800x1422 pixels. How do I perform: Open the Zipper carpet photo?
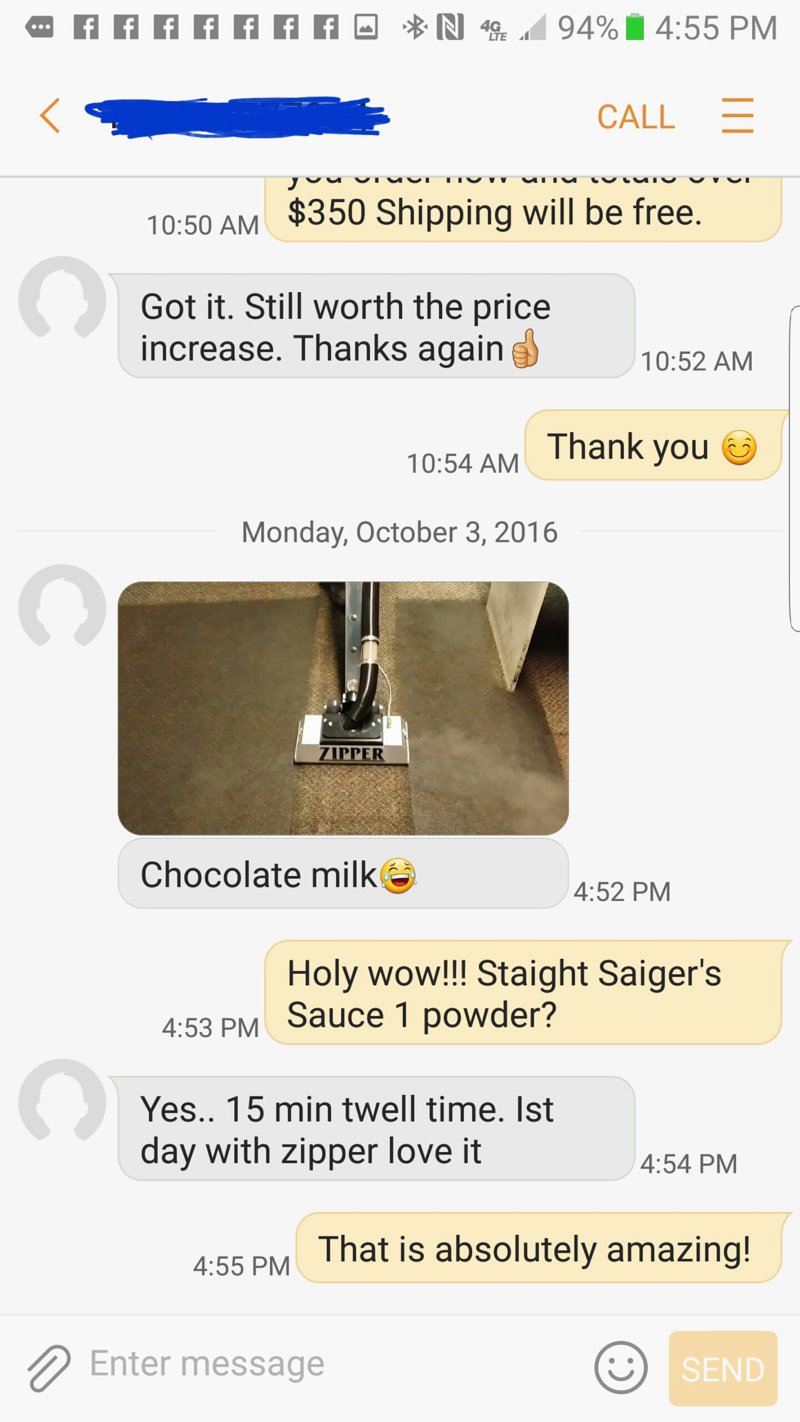pyautogui.click(x=343, y=708)
